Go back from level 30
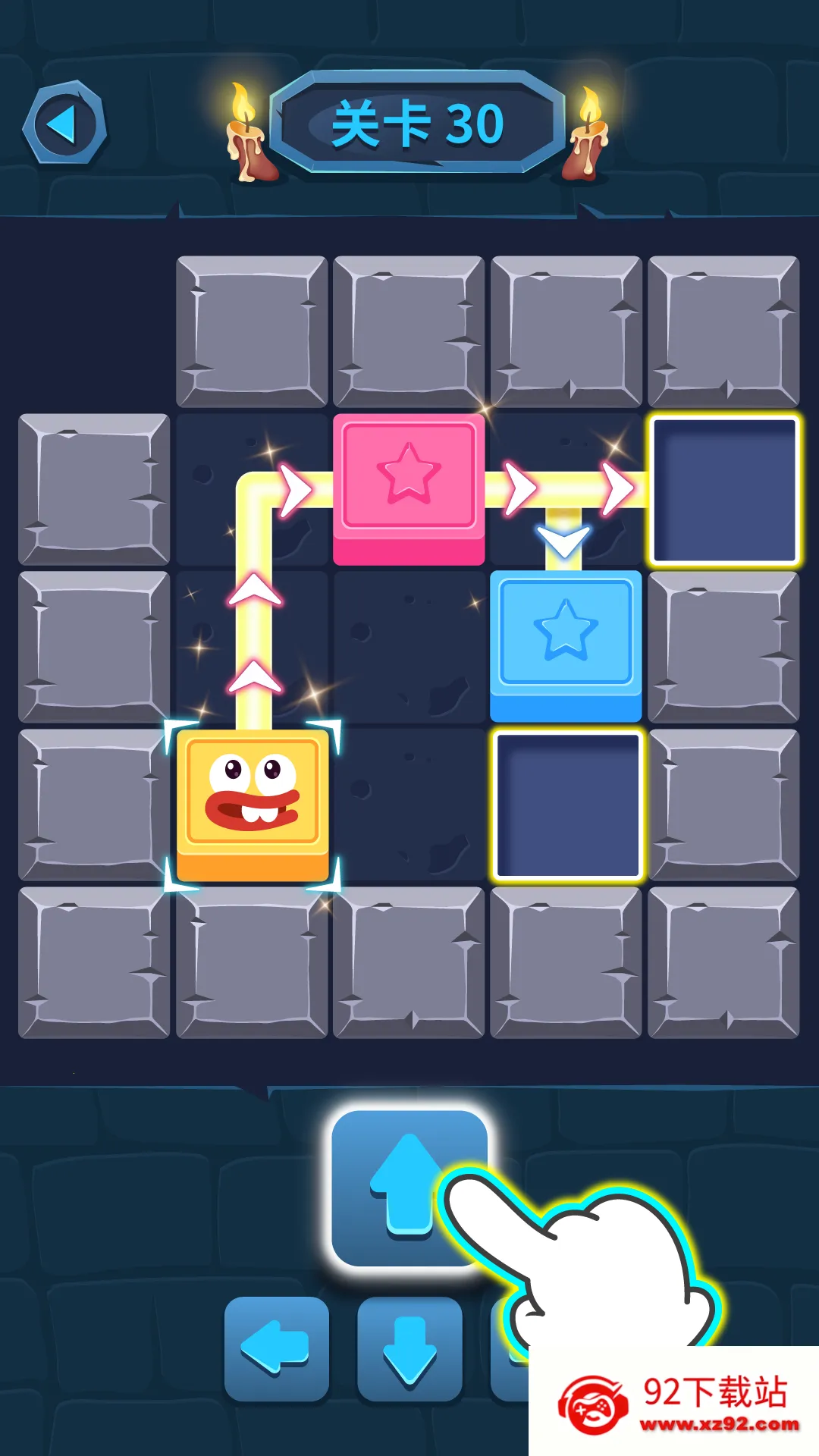 [64, 123]
